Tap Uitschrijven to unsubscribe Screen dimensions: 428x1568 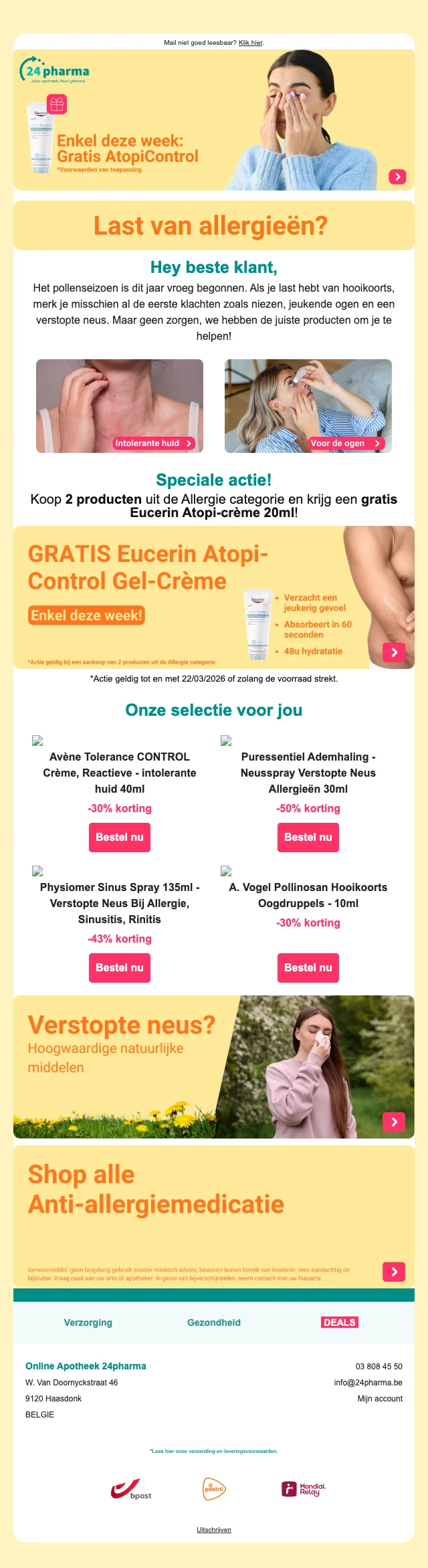pos(214,1530)
